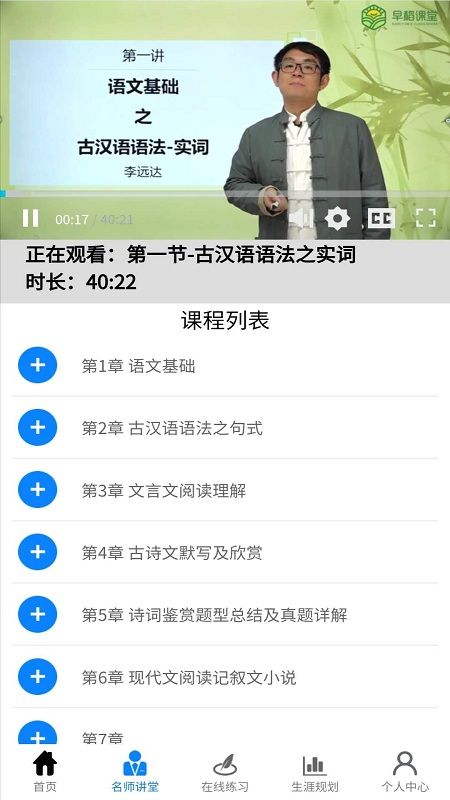
Task: Seek along the video progress bar
Action: pyautogui.click(x=225, y=193)
